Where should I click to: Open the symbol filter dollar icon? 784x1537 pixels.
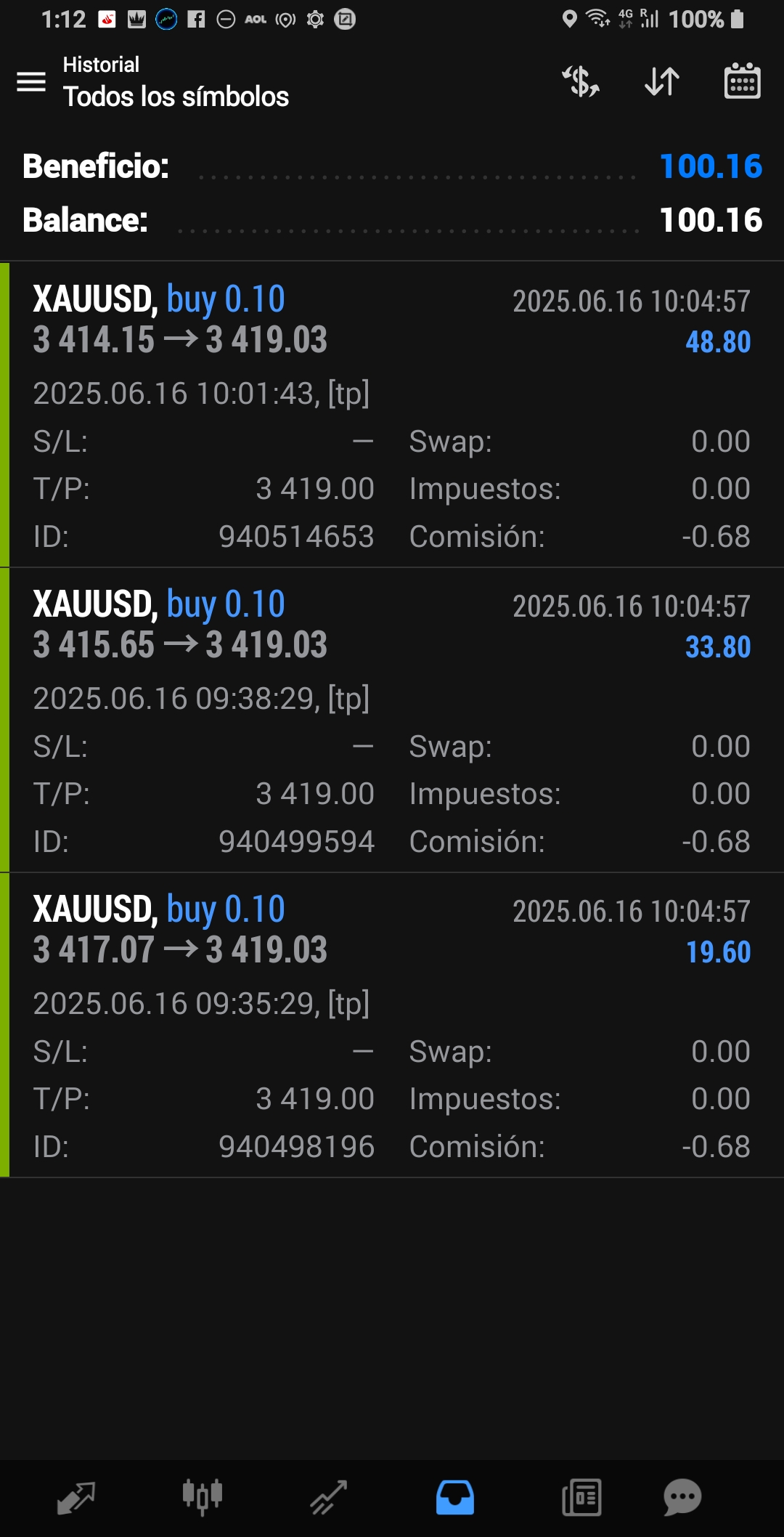581,81
